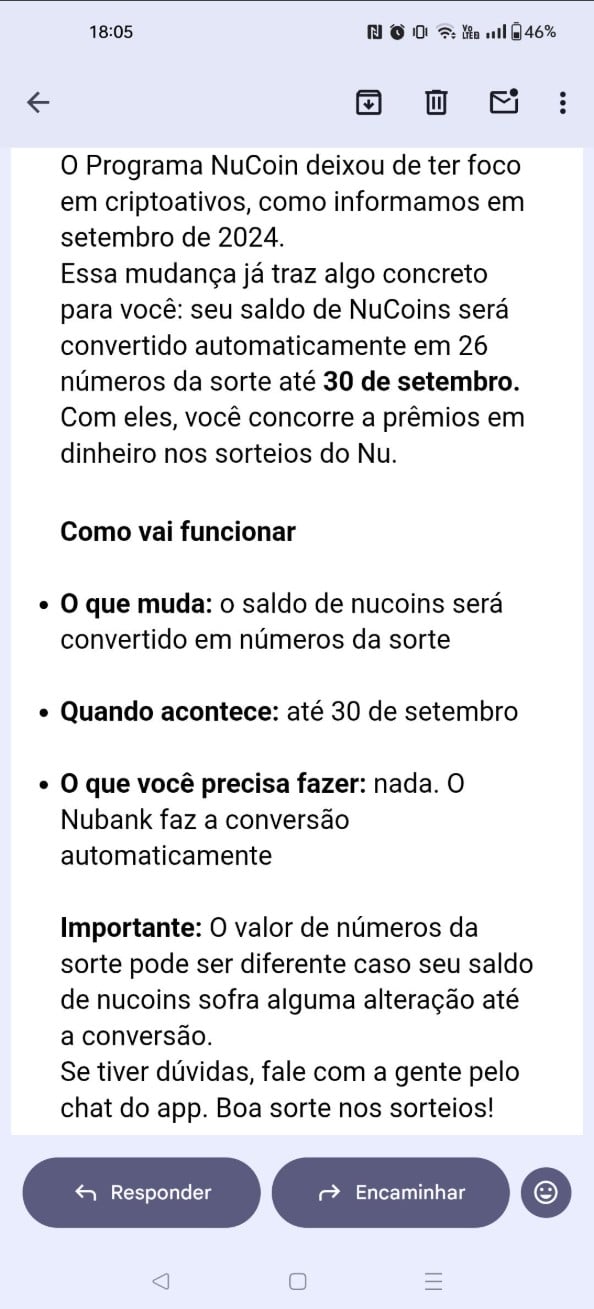Go back to the inbox
The image size is (594, 1309).
(38, 102)
